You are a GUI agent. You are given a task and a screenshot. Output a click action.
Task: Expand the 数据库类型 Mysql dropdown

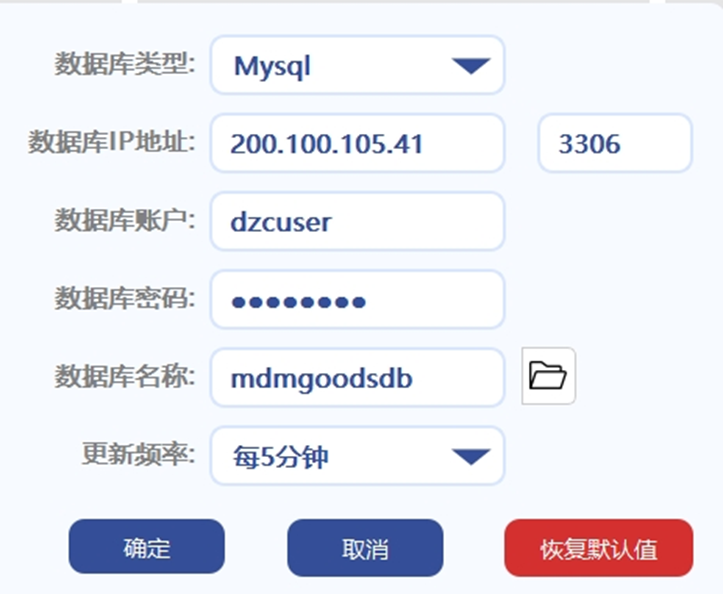coord(357,66)
